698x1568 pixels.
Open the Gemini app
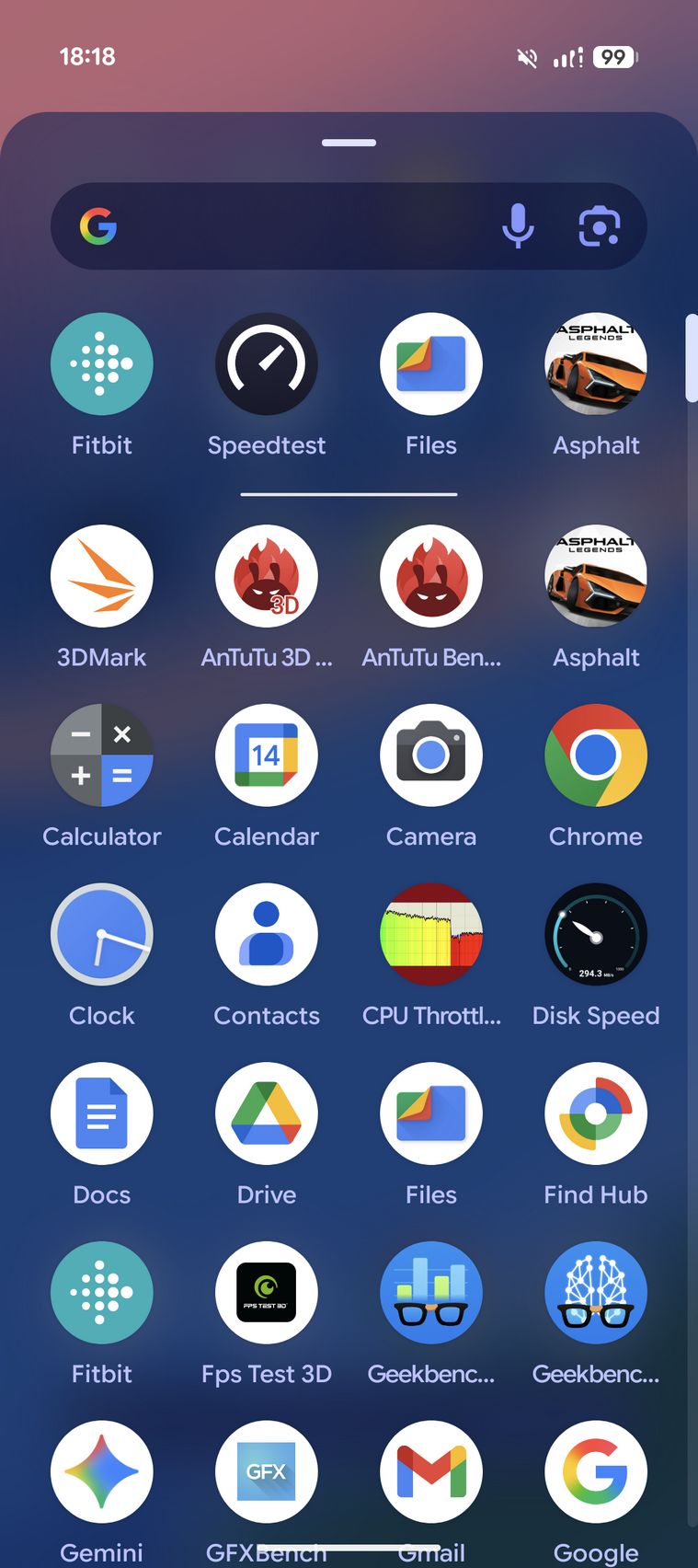[x=102, y=1472]
